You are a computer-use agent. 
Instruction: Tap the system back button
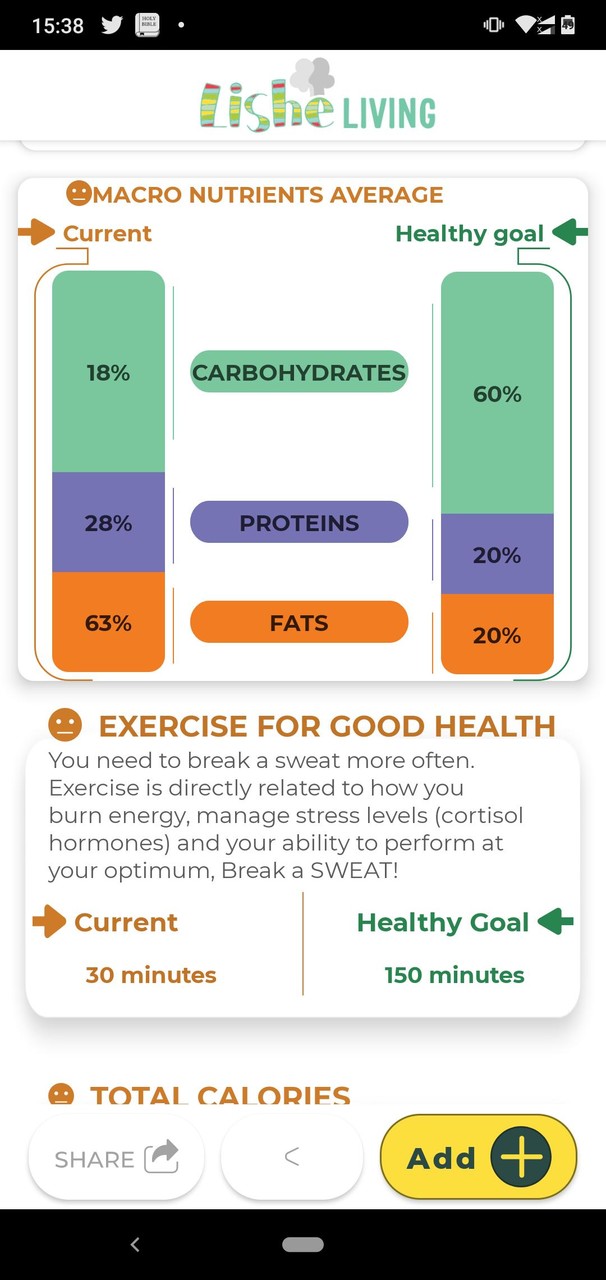coord(135,1245)
